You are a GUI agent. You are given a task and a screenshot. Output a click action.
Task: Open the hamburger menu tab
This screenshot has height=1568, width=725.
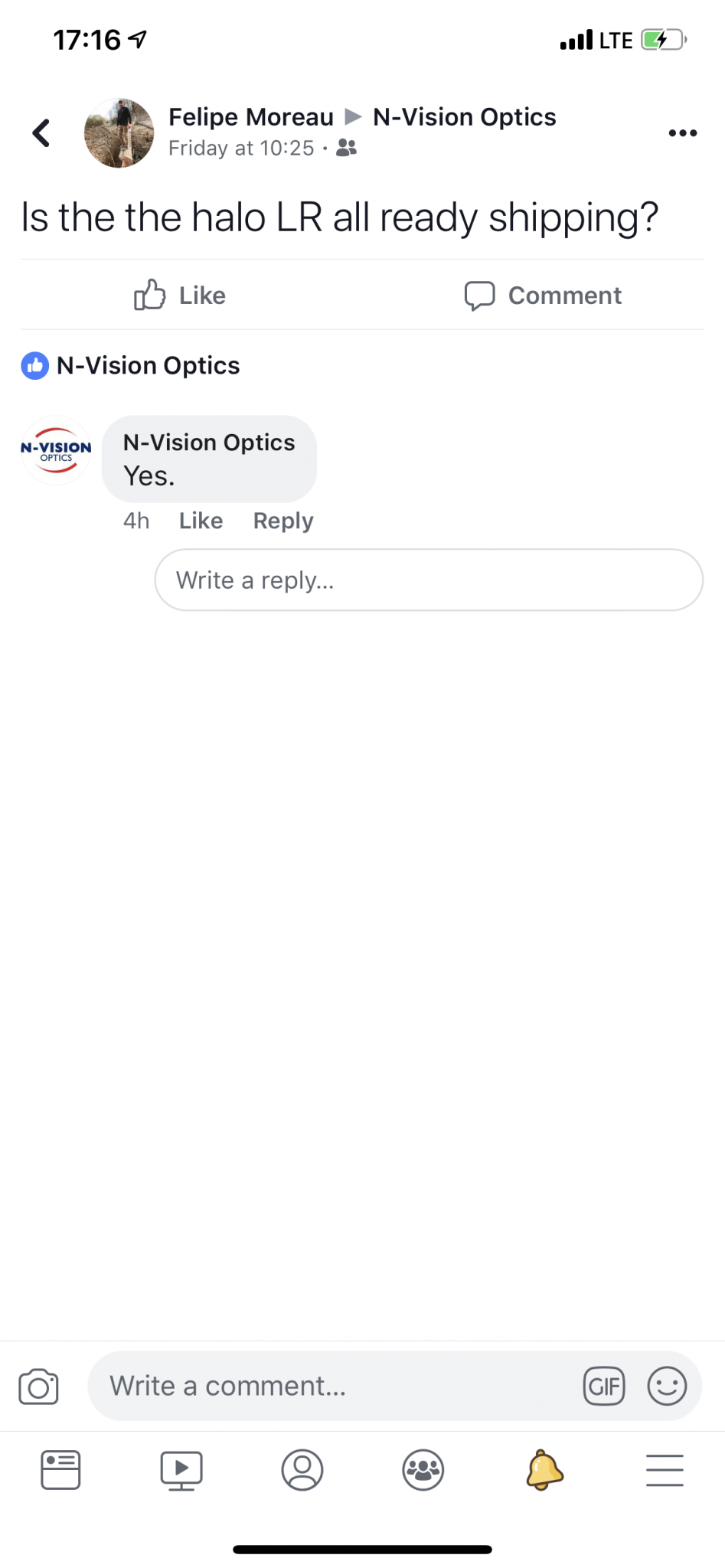[x=665, y=1470]
